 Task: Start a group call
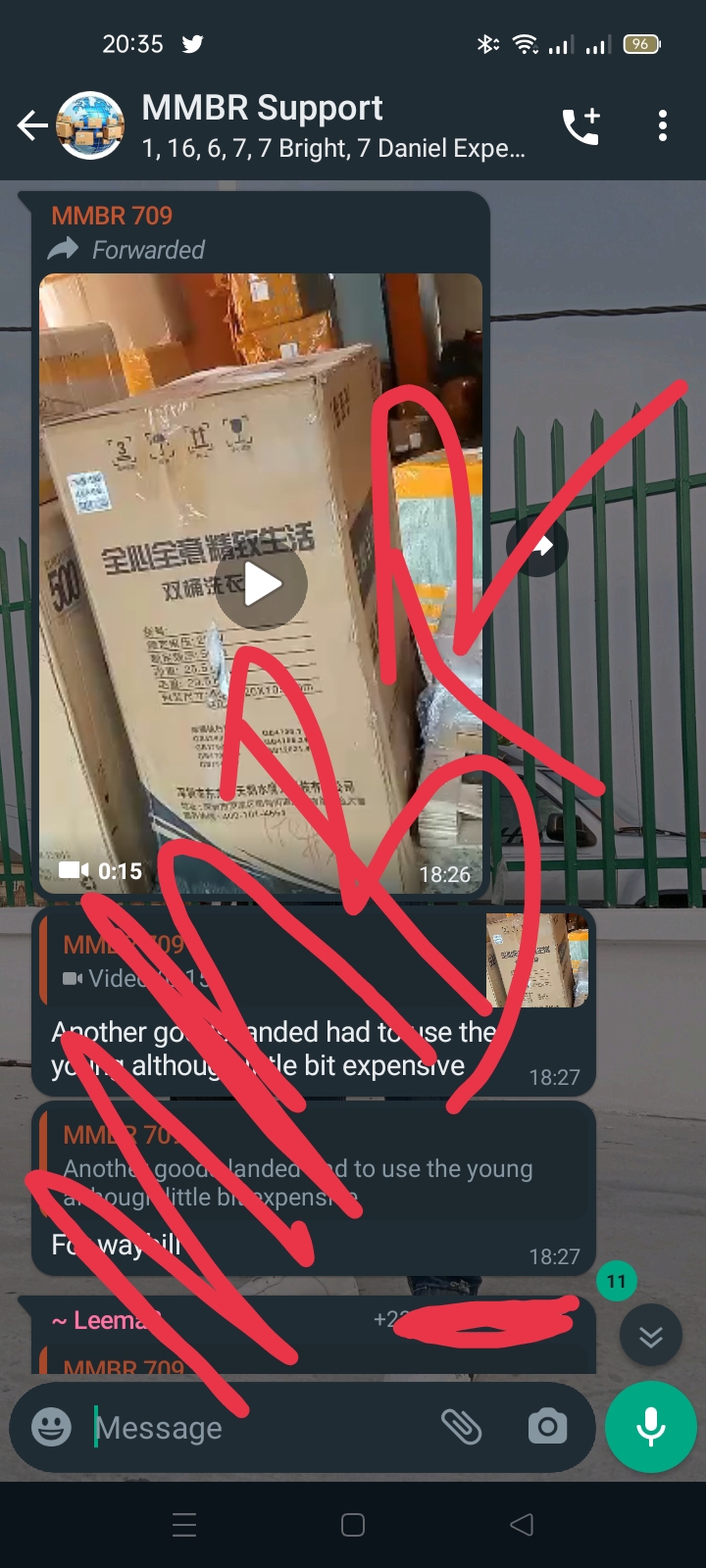coord(580,125)
